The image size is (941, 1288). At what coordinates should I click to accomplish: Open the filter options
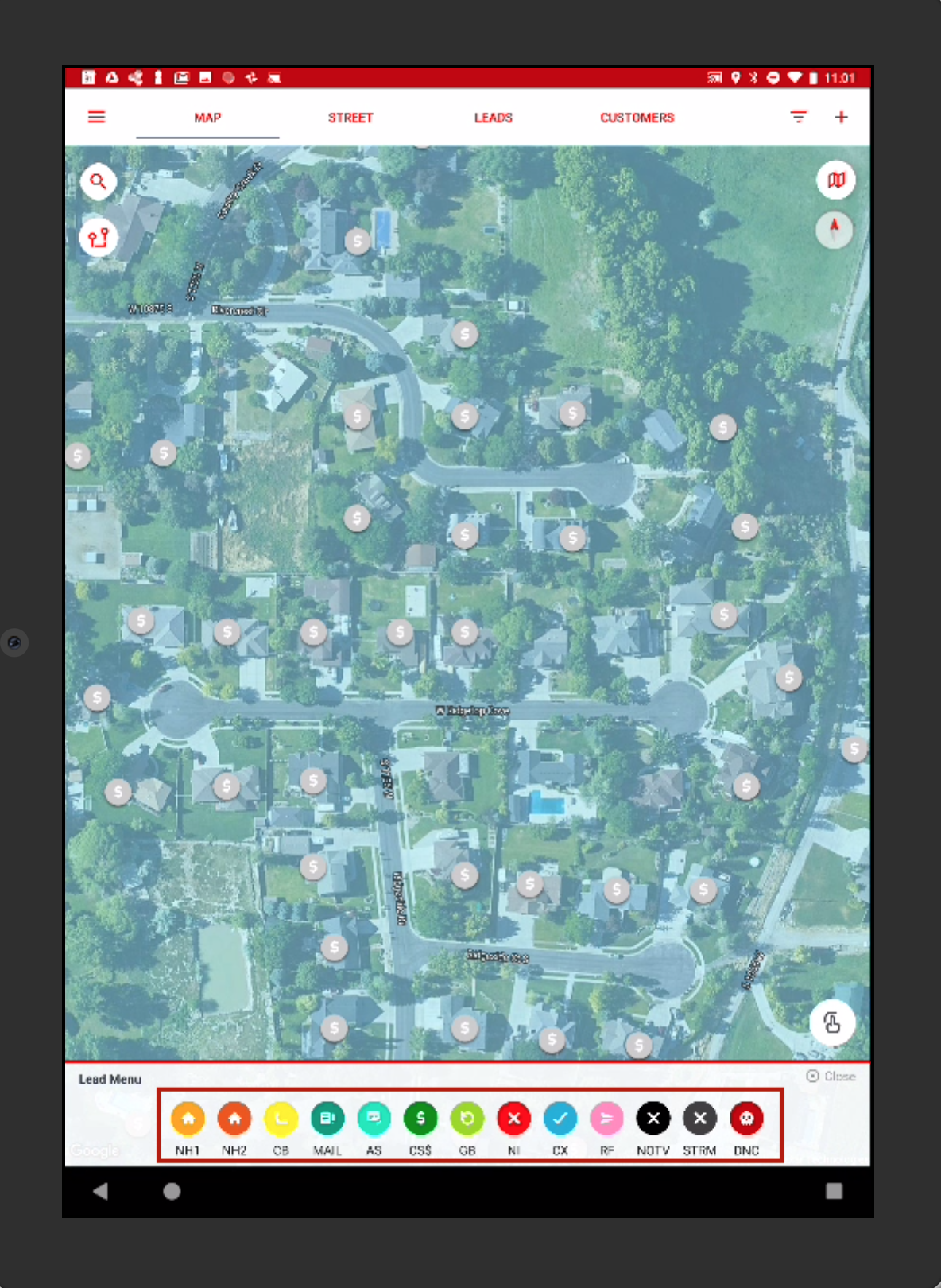(x=798, y=117)
